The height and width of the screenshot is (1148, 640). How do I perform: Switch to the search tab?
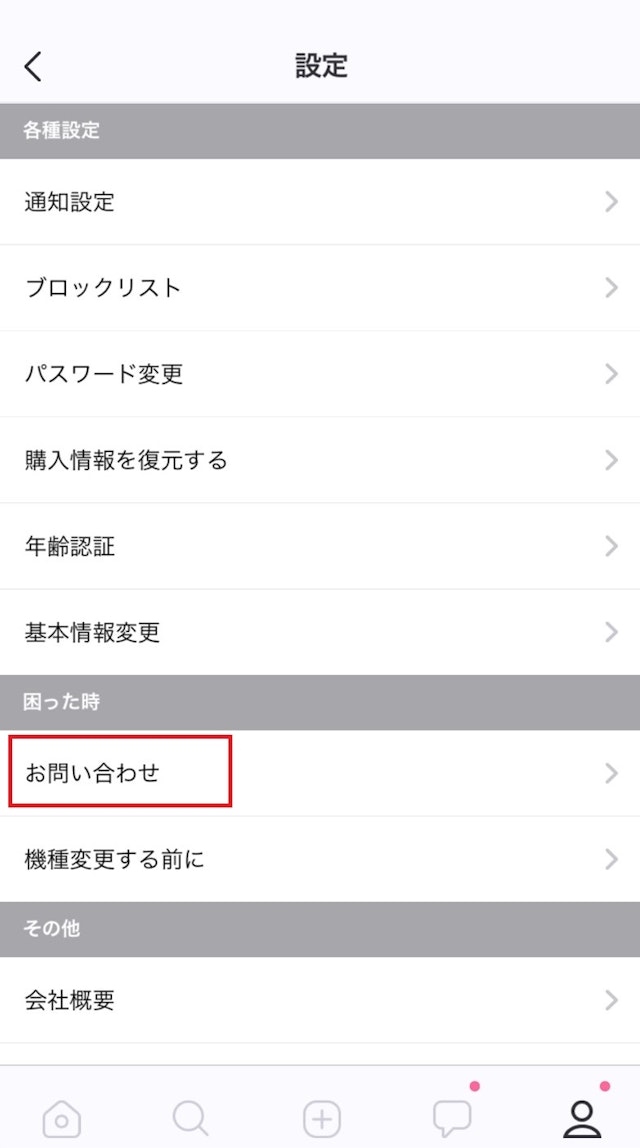(x=190, y=1118)
